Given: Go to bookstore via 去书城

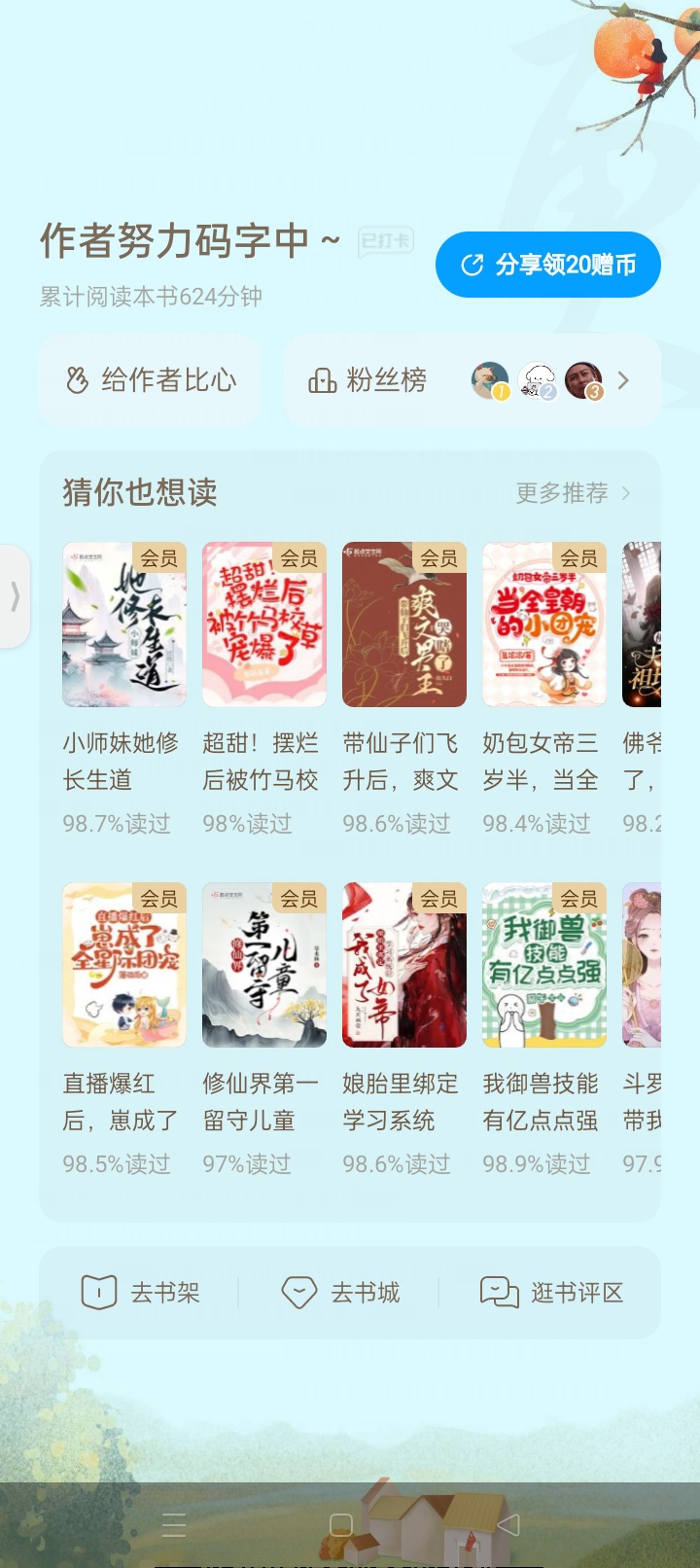Looking at the screenshot, I should [x=340, y=1293].
